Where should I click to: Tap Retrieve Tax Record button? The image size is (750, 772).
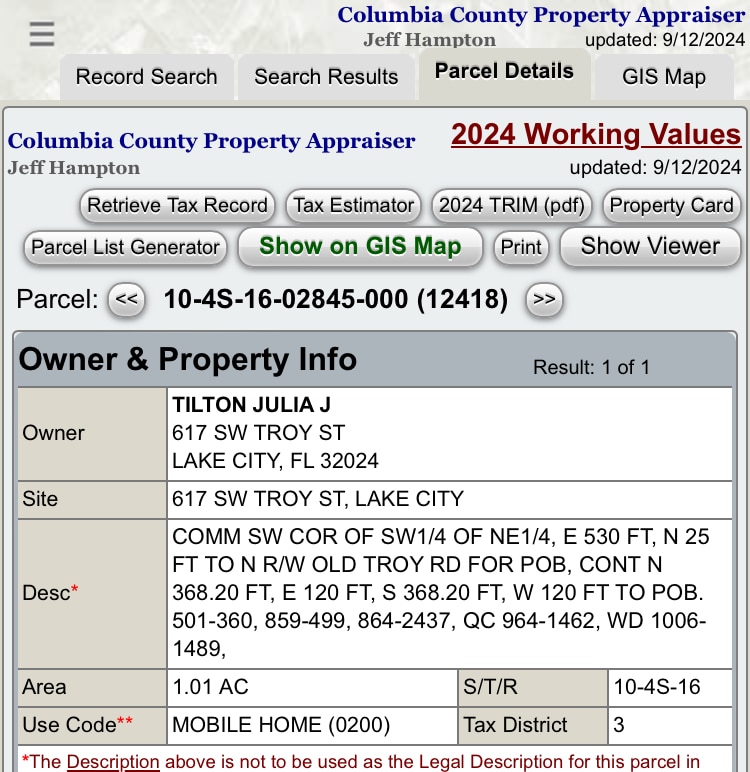pyautogui.click(x=177, y=206)
